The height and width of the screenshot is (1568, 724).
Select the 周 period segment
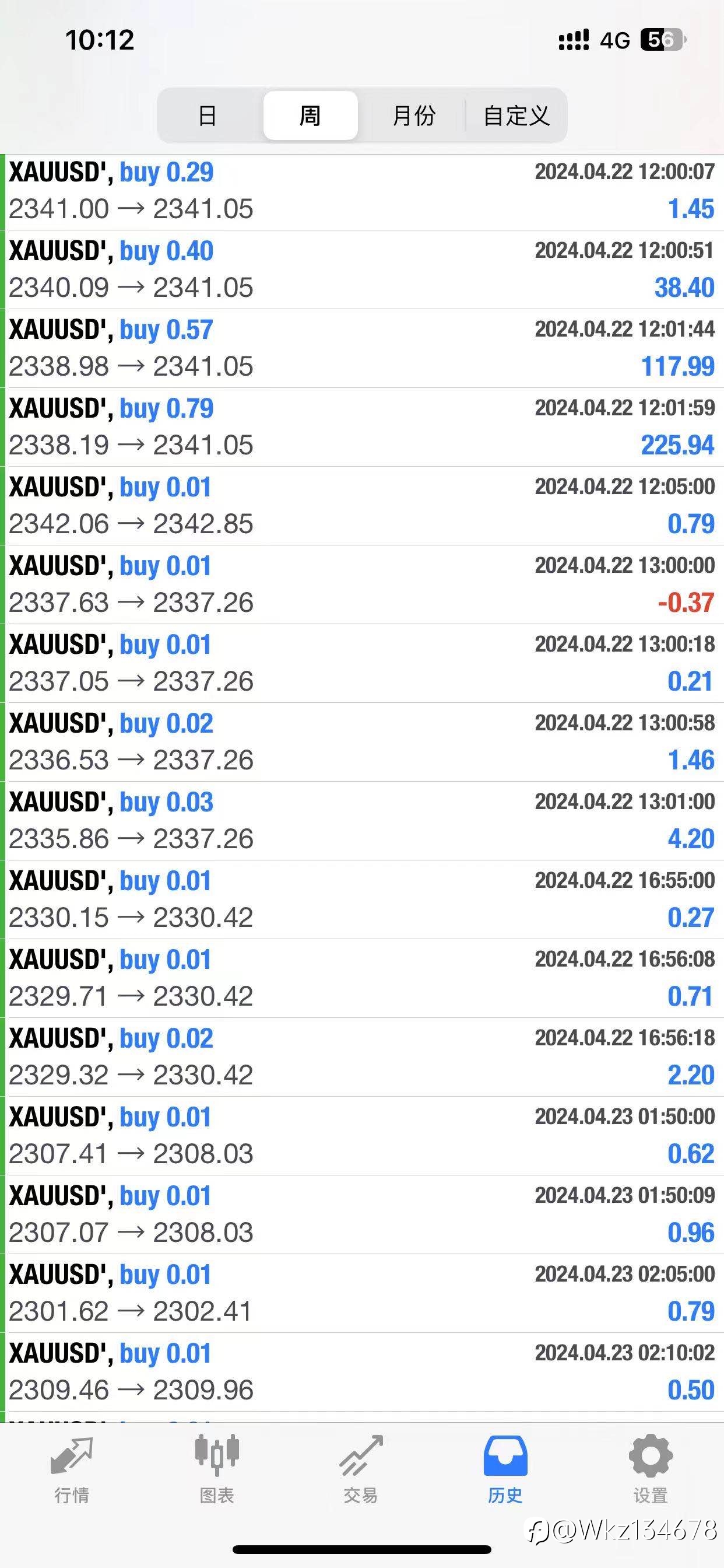point(310,115)
